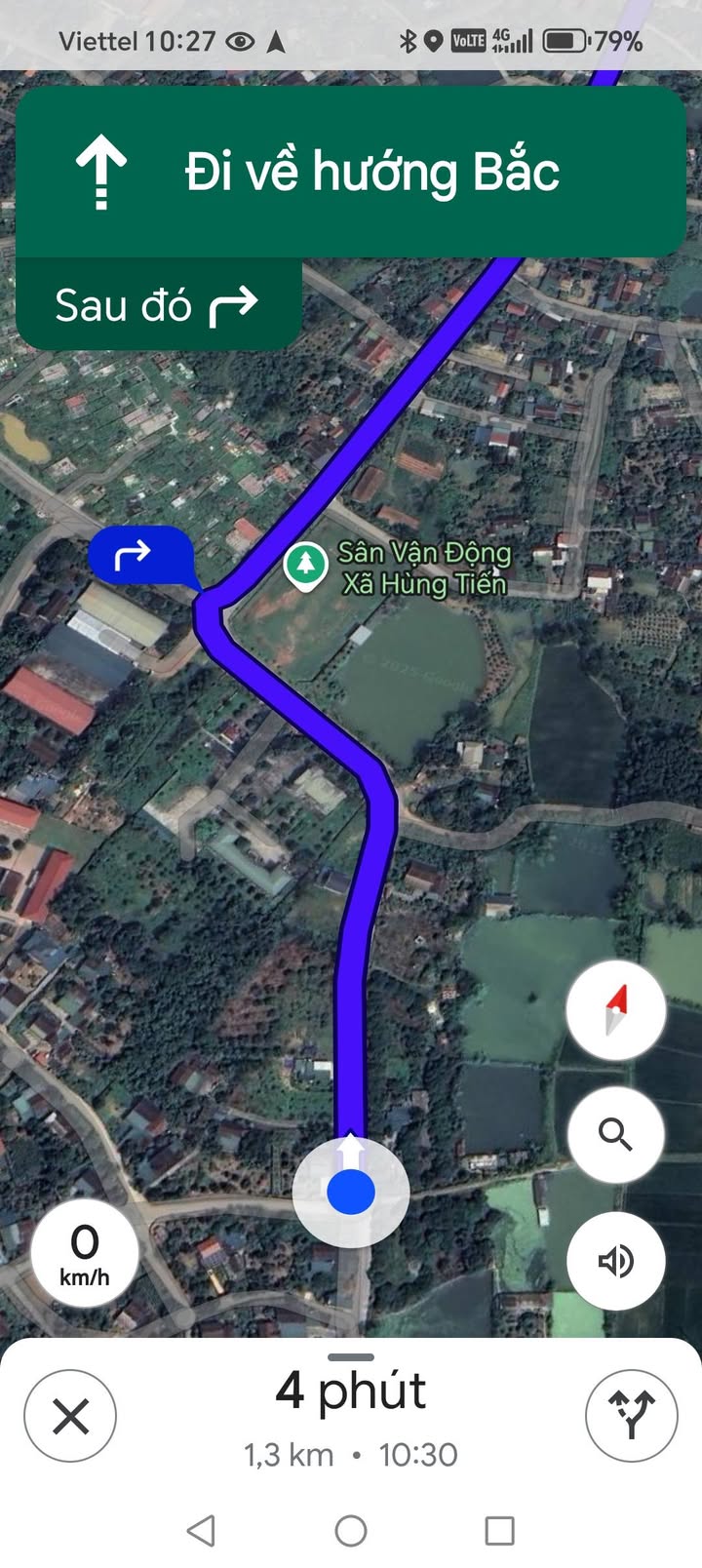702x1568 pixels.
Task: Go back with system back button
Action: [201, 1530]
